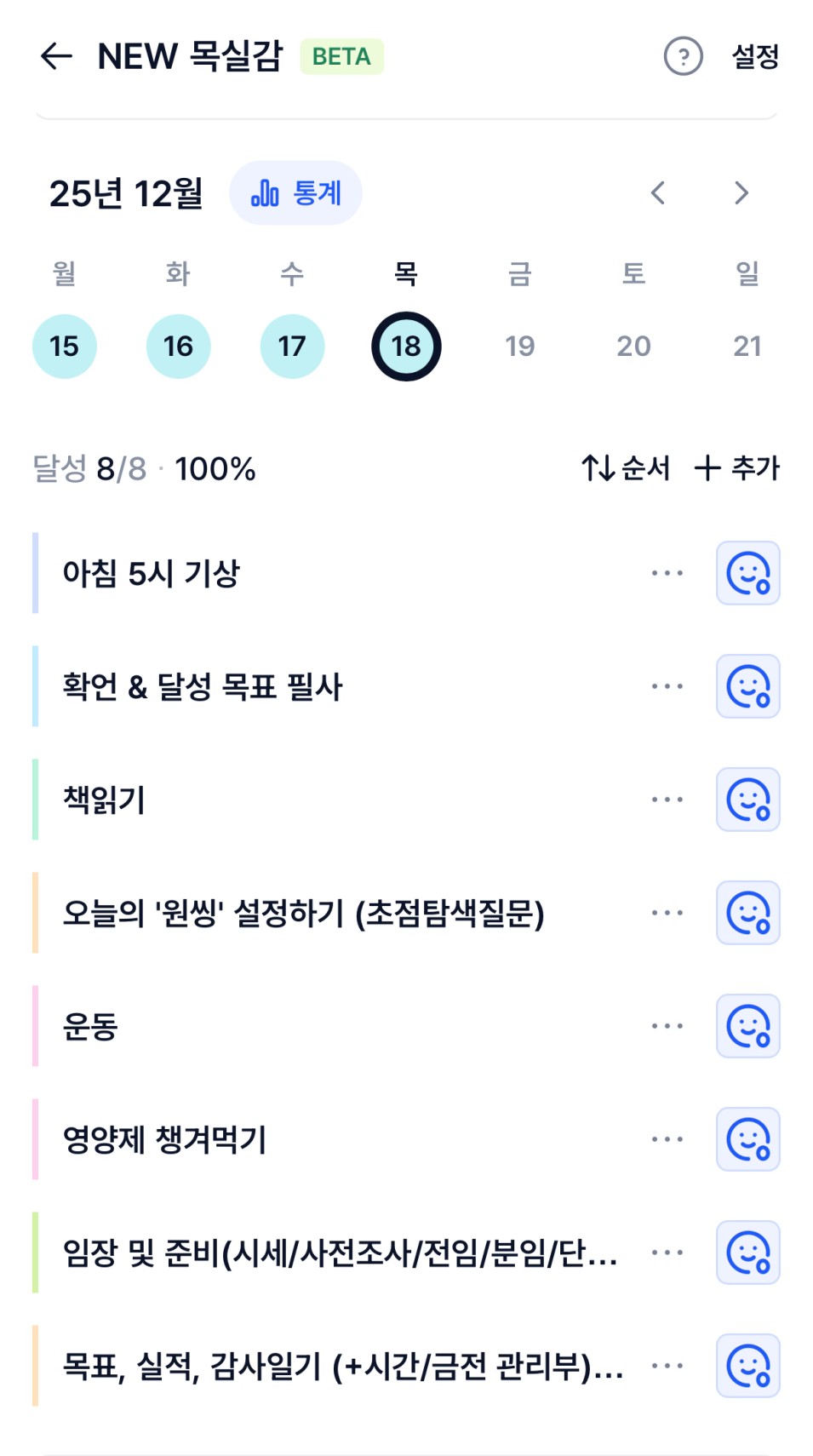Screen dimensions: 813x1456
Task: Select date 17 in the week calendar
Action: point(292,347)
